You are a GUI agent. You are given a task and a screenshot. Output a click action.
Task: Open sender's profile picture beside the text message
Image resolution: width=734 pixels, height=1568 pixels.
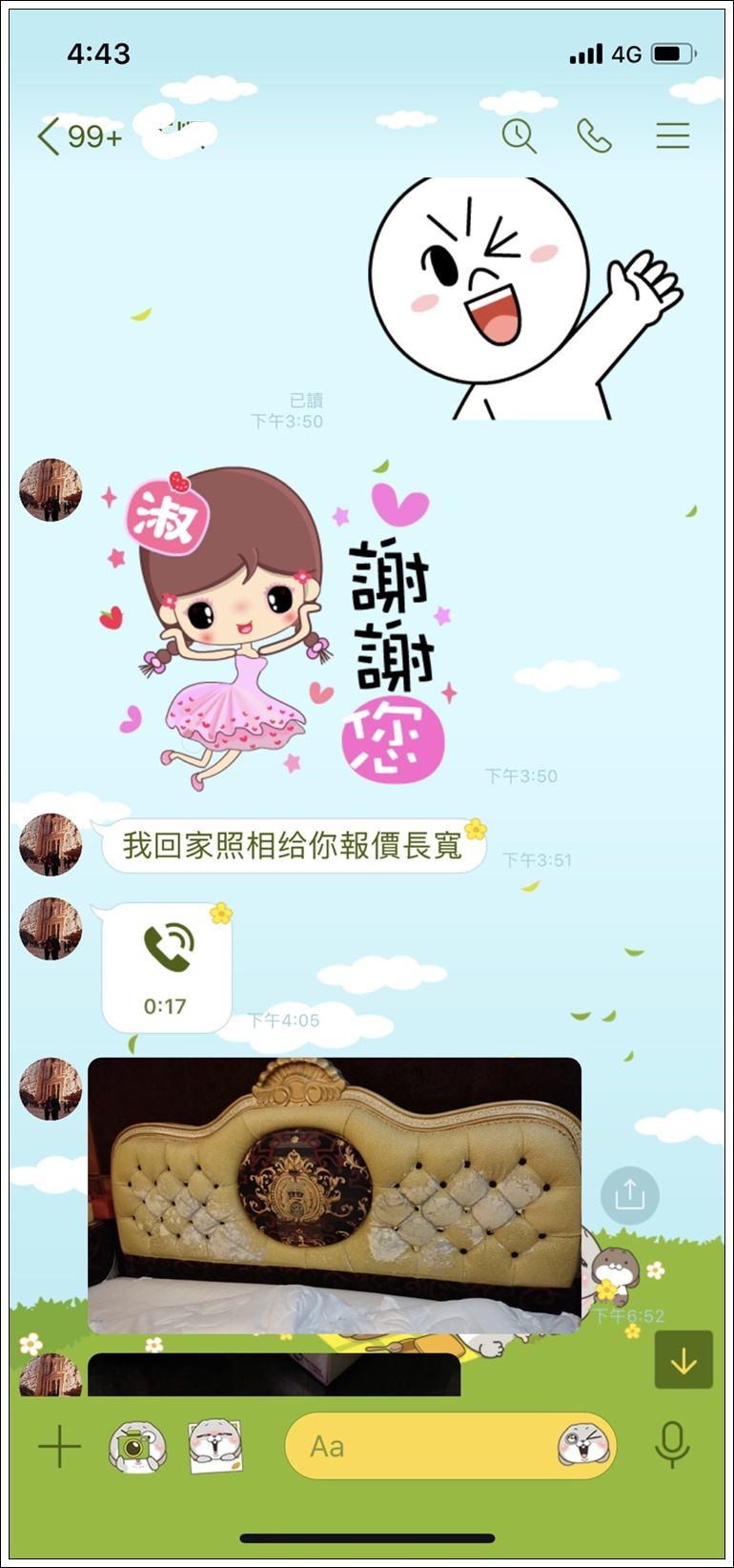[x=51, y=845]
